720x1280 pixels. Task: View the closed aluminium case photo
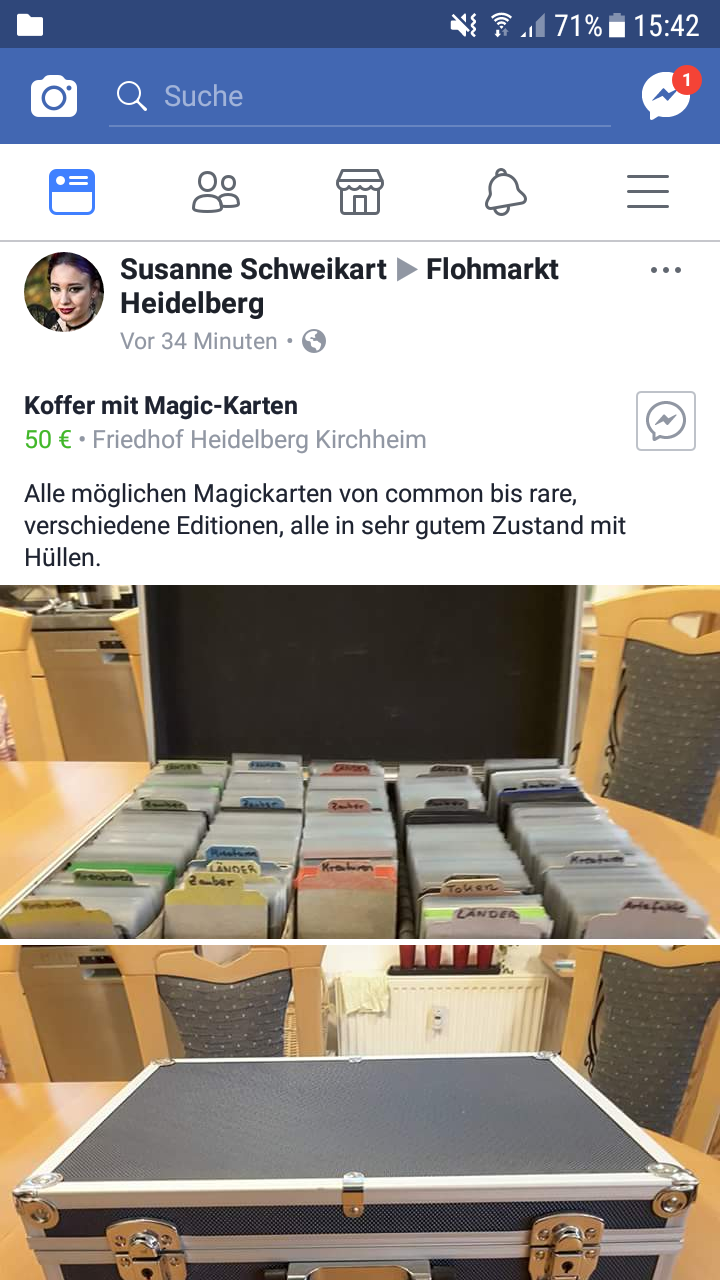click(360, 1112)
